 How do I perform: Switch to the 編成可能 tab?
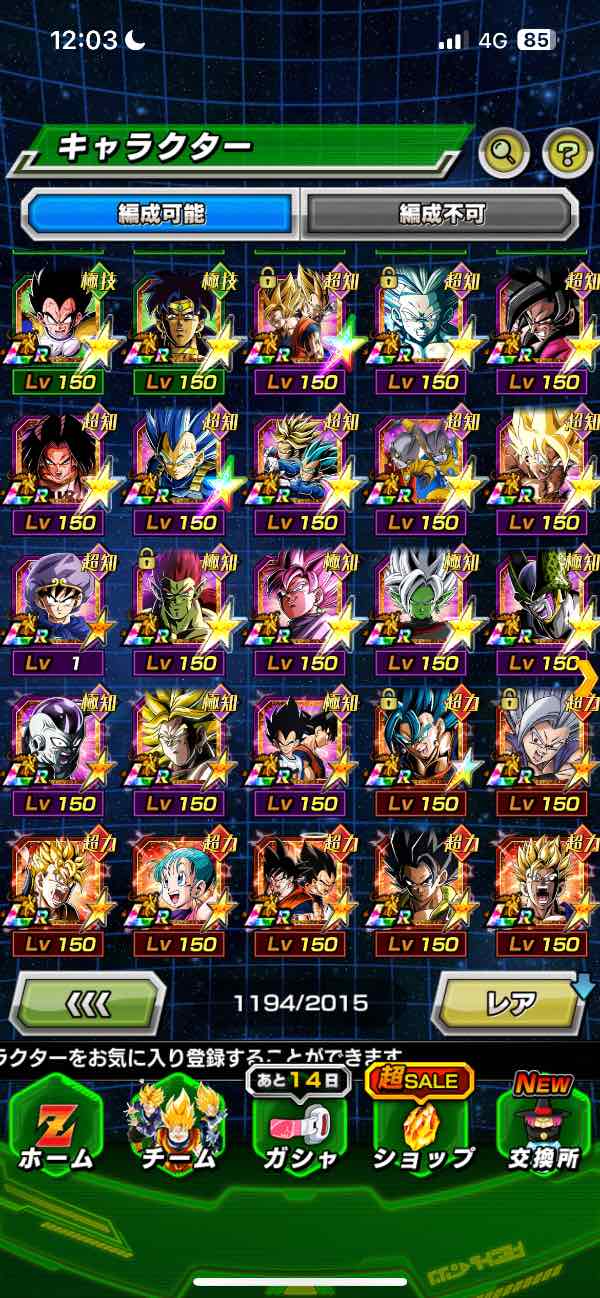click(161, 213)
